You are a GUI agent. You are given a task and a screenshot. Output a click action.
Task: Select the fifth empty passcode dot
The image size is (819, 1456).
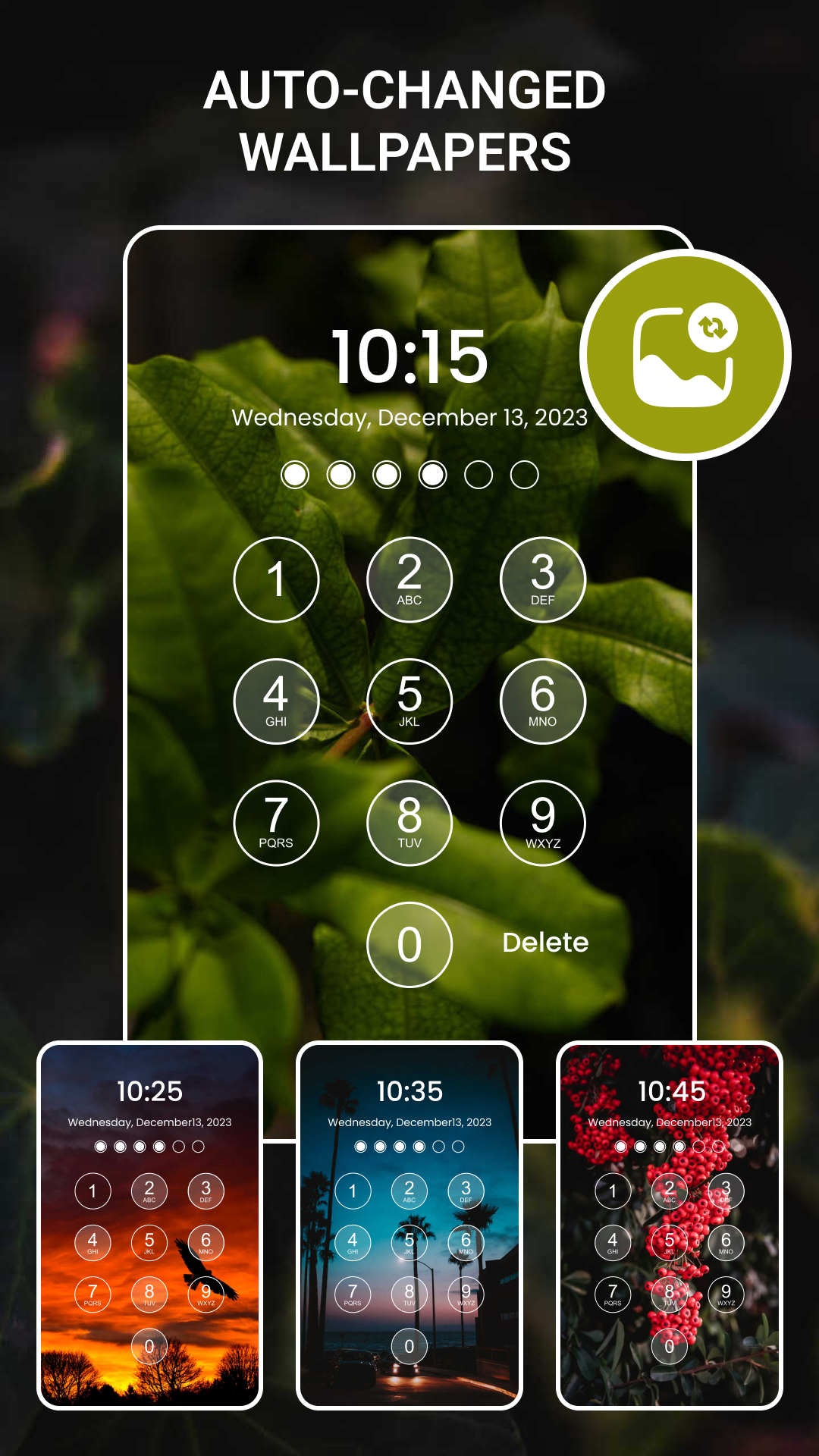pyautogui.click(x=478, y=474)
